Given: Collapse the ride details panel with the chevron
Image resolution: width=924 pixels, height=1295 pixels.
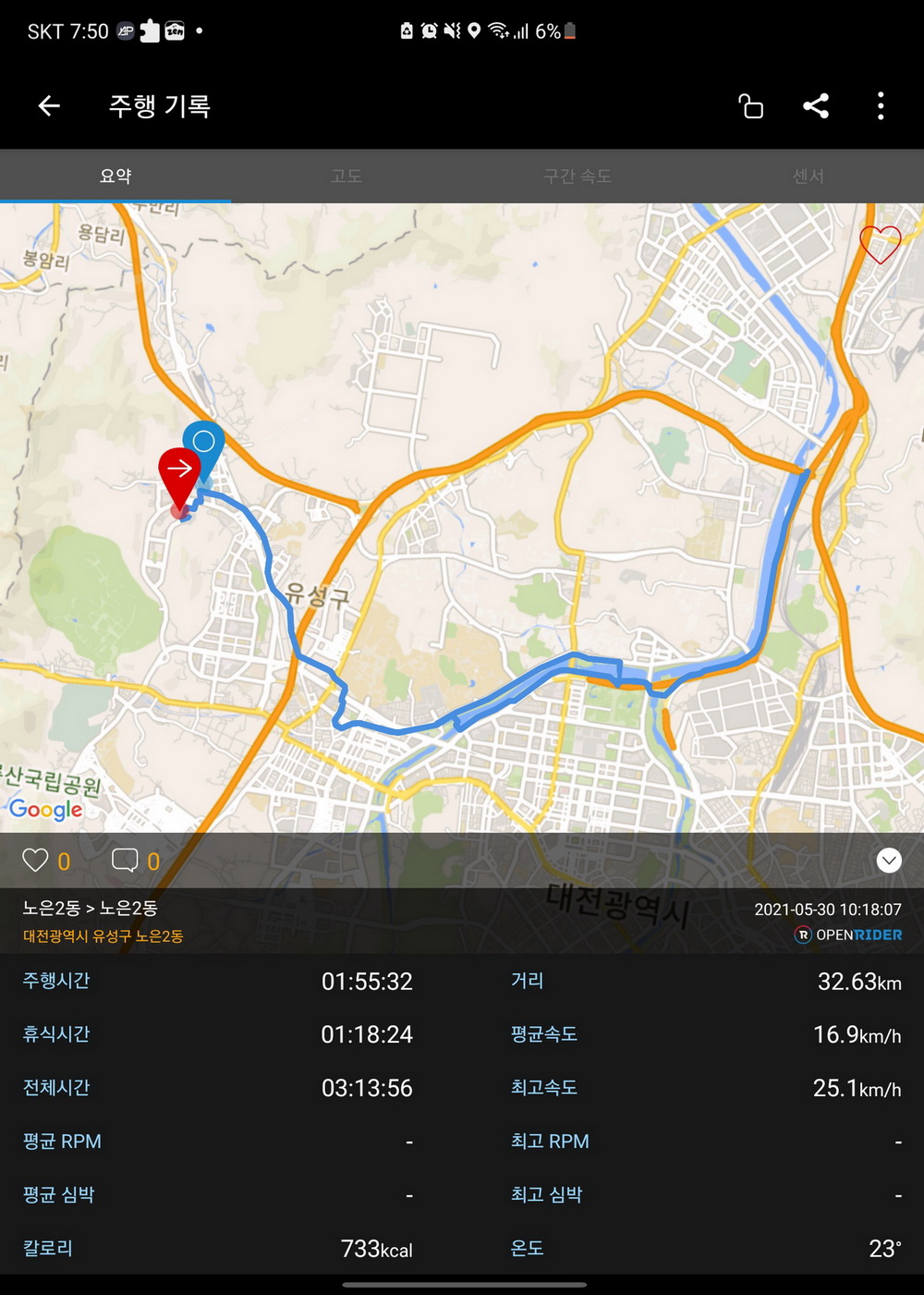Looking at the screenshot, I should [x=889, y=861].
